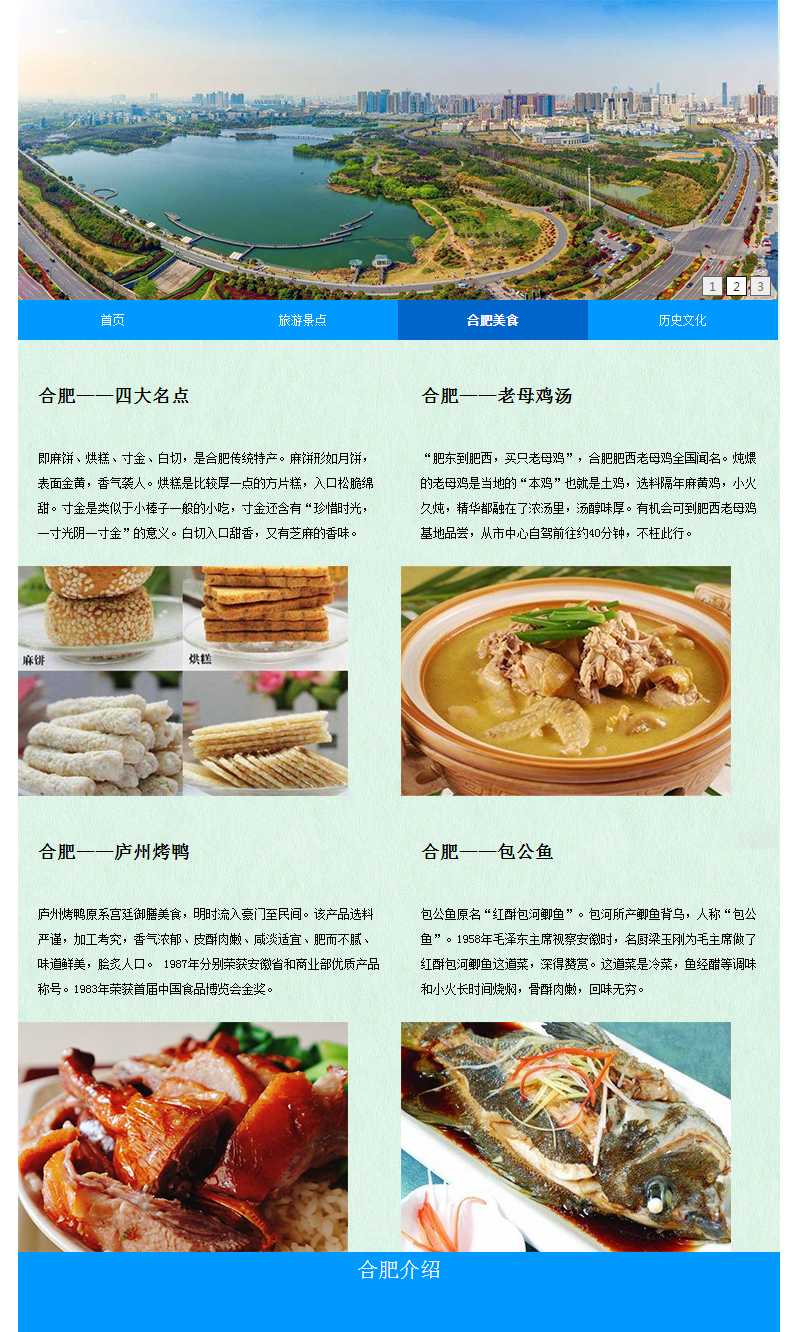The height and width of the screenshot is (1332, 797).
Task: Go to the 历史文化 tab
Action: (x=682, y=320)
